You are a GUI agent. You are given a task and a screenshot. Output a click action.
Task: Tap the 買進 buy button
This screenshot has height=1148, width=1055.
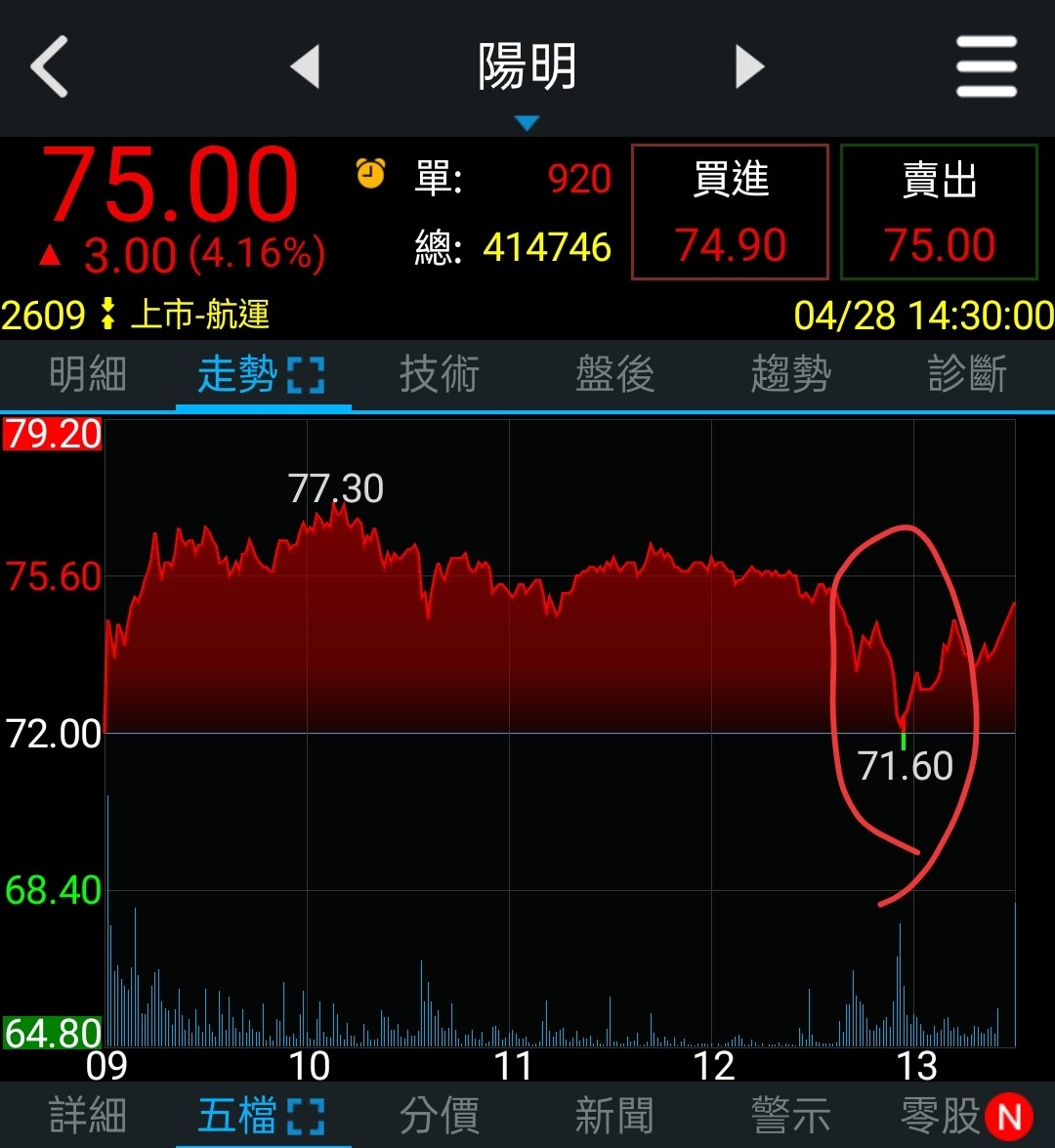730,212
